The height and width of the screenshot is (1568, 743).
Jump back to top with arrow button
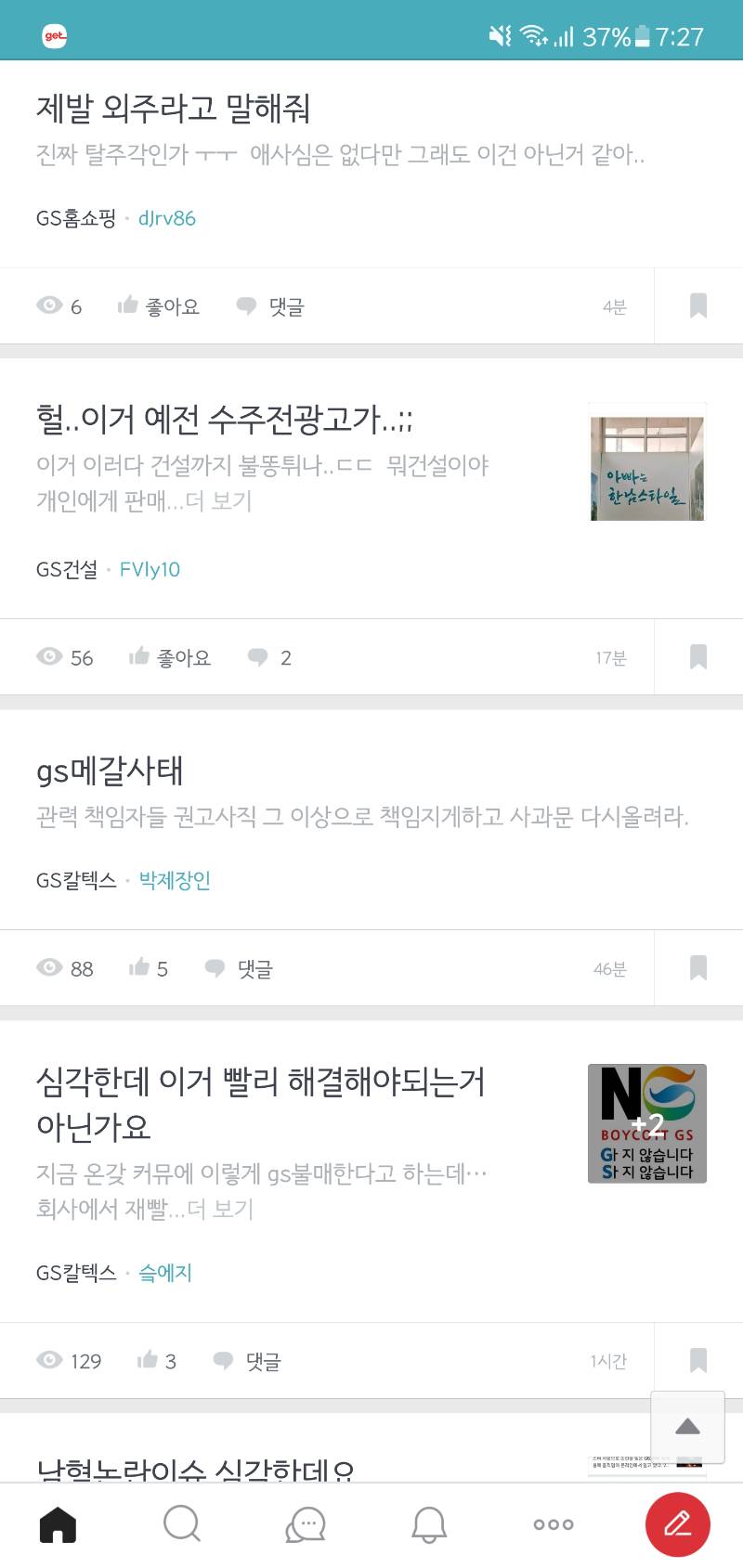coord(687,1427)
